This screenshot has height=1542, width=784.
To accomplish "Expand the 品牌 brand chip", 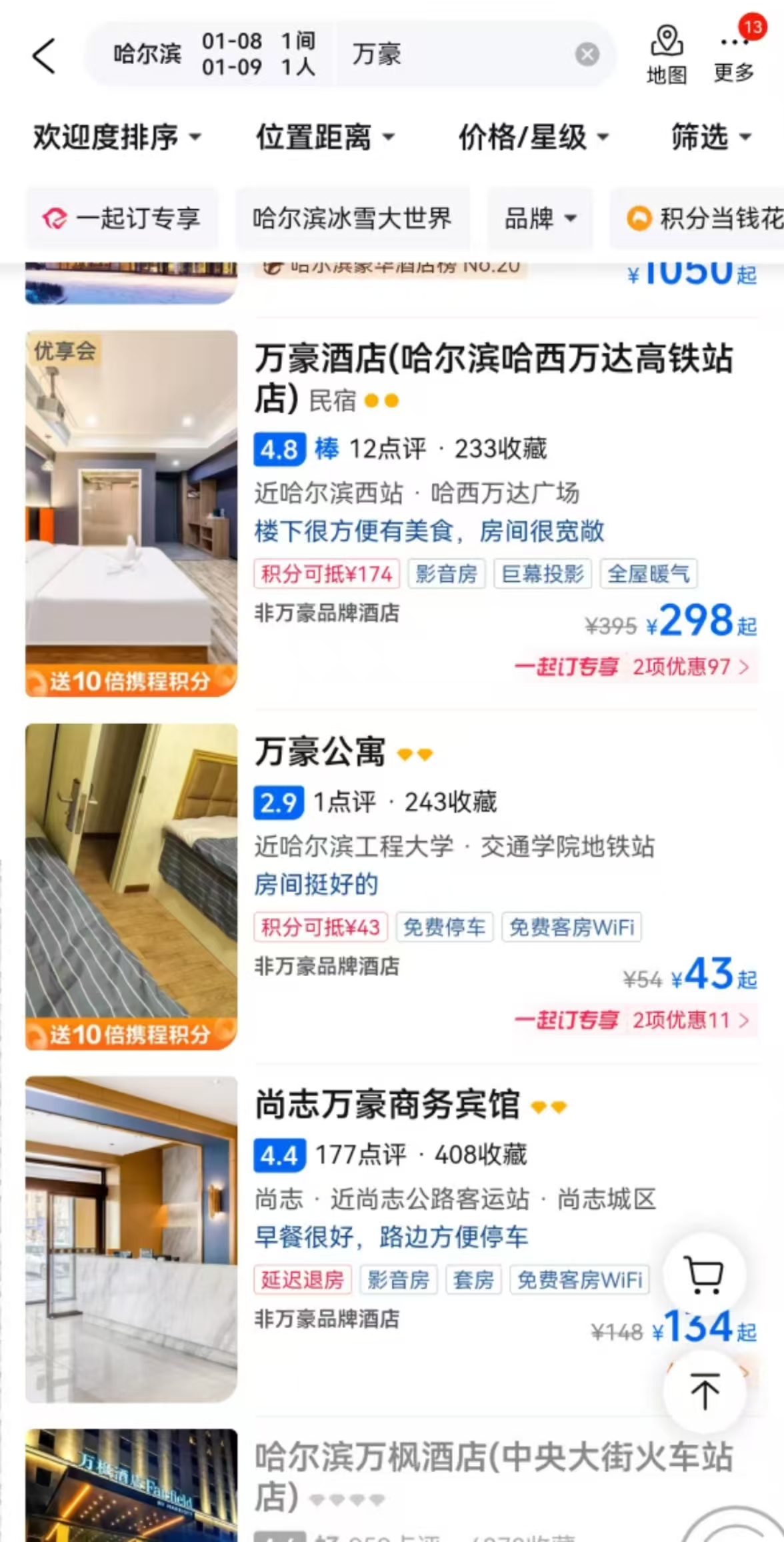I will (540, 218).
